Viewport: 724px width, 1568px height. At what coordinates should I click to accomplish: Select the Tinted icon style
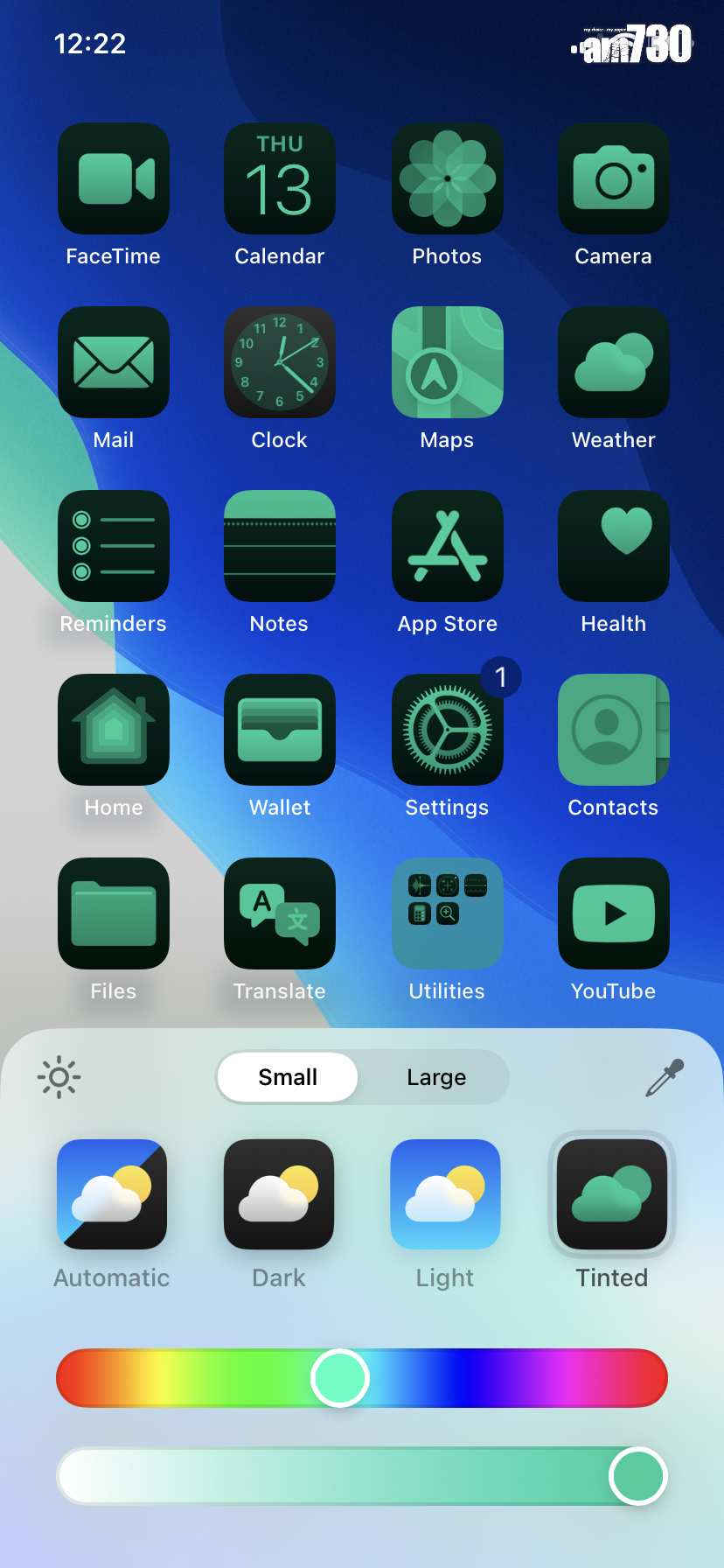[x=612, y=1194]
